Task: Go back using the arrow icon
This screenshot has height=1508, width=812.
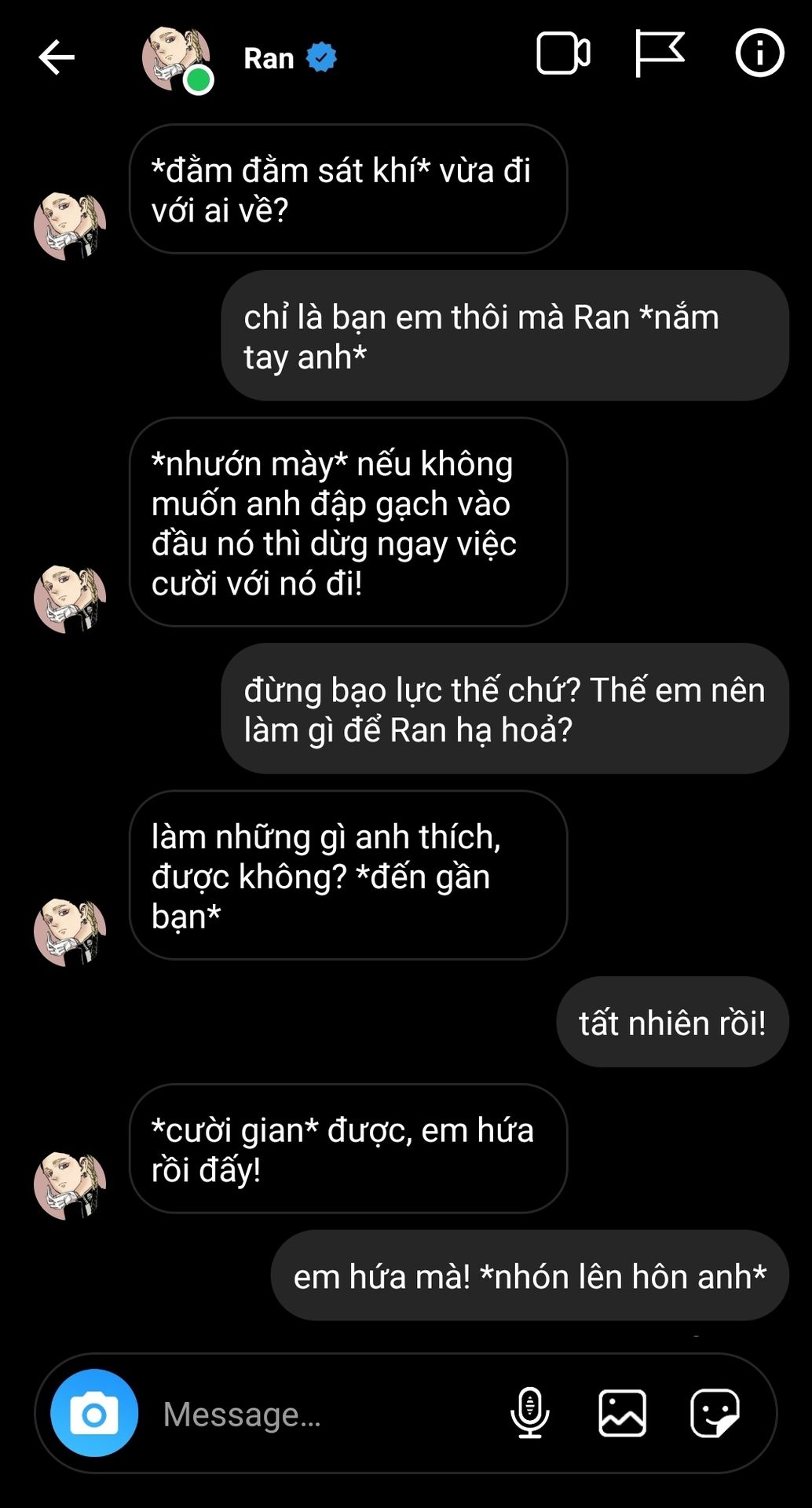Action: point(57,57)
